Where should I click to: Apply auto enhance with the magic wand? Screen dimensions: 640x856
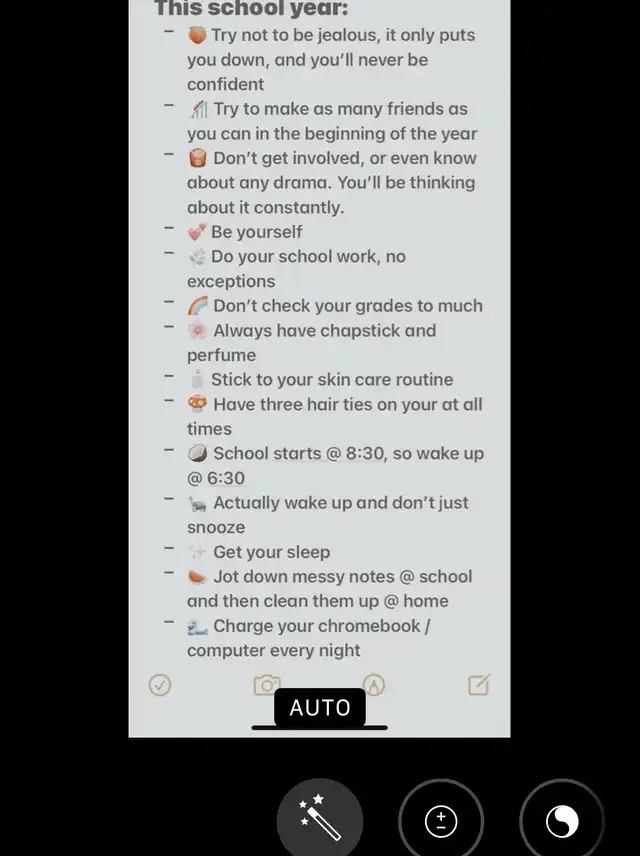coord(320,820)
